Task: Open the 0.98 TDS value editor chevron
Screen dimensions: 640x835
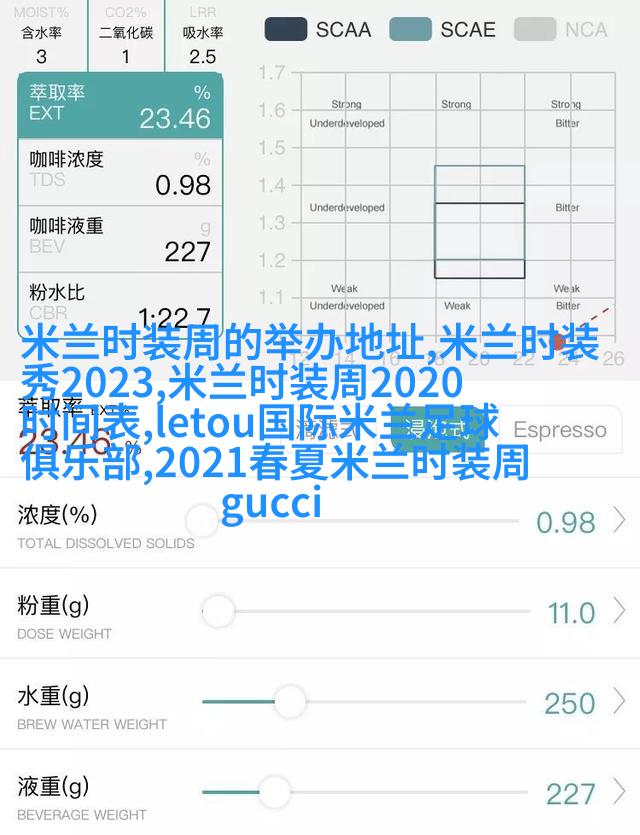Action: 620,520
